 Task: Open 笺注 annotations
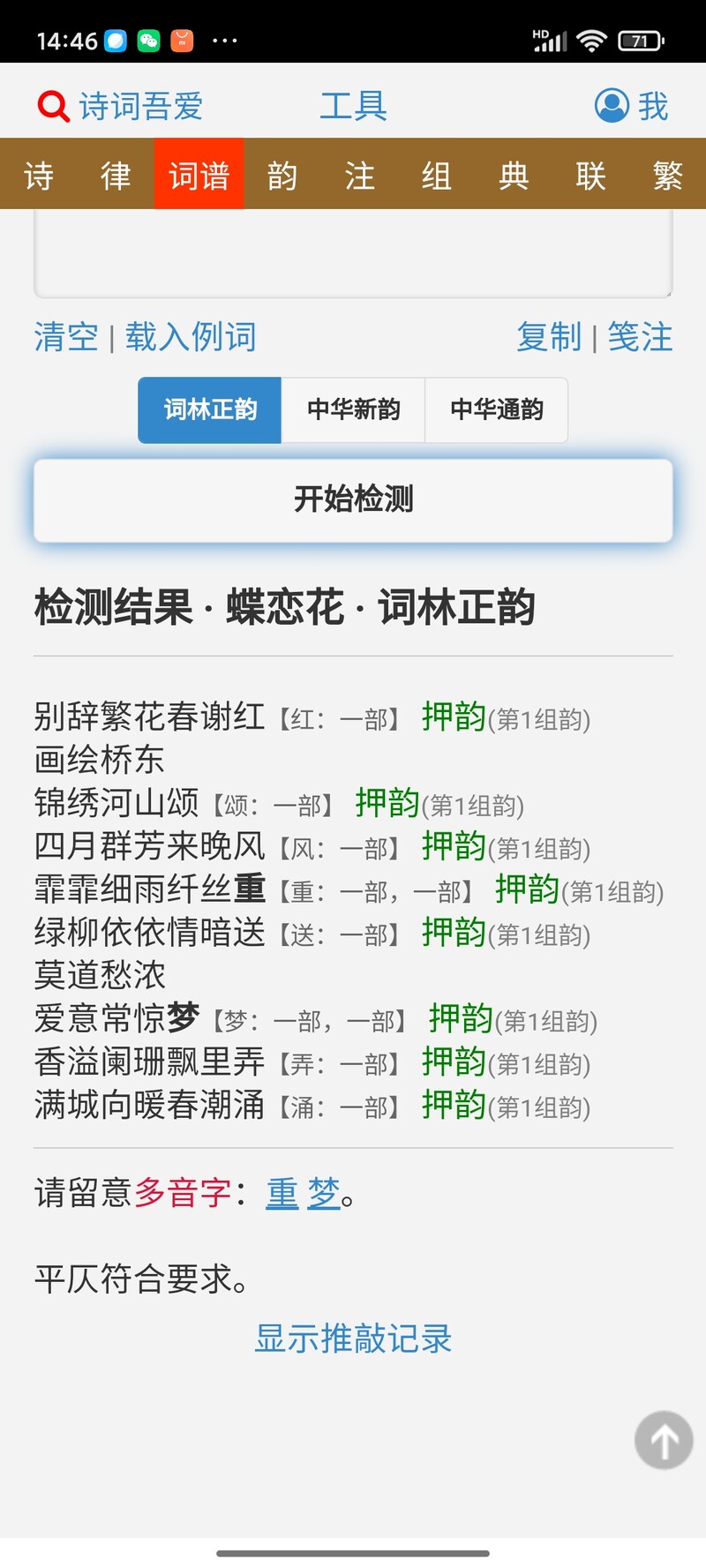click(640, 337)
